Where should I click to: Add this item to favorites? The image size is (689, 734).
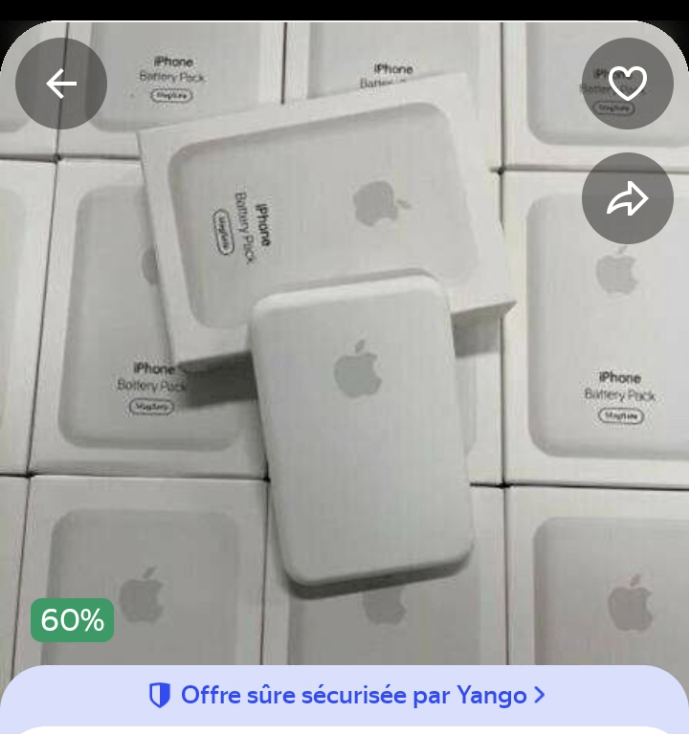(627, 84)
